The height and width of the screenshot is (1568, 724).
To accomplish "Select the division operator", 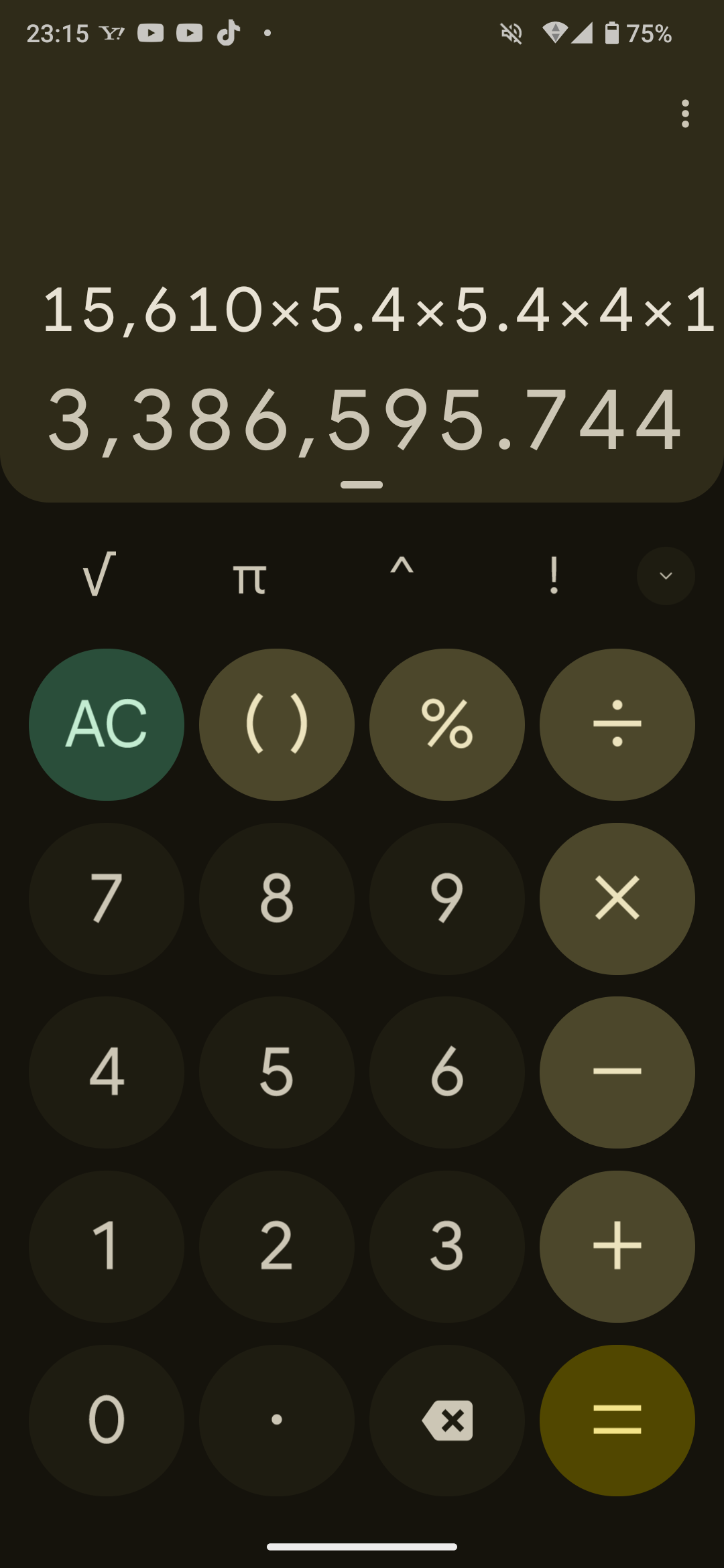I will pos(617,724).
